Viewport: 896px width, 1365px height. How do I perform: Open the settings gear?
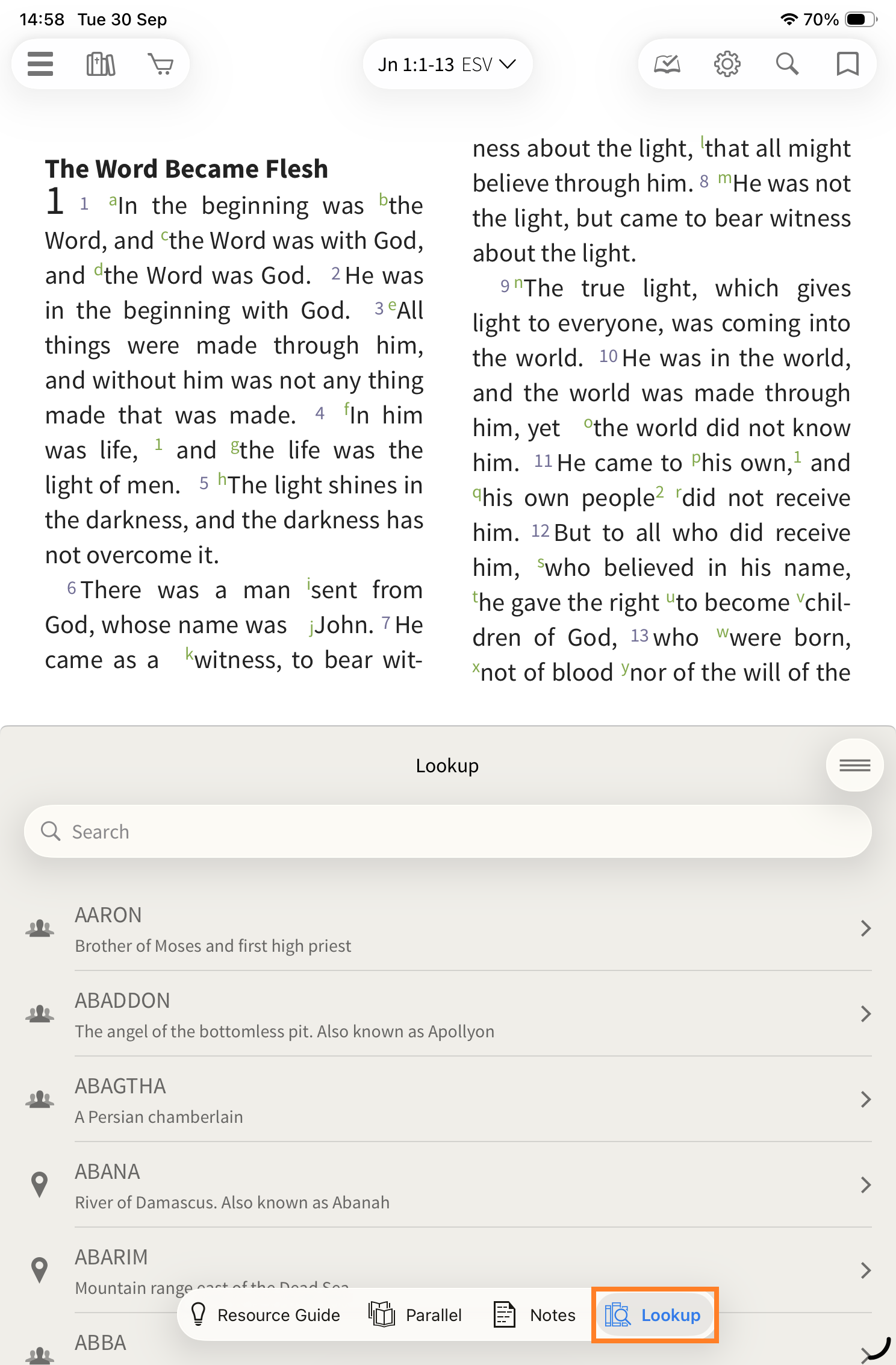(x=727, y=64)
